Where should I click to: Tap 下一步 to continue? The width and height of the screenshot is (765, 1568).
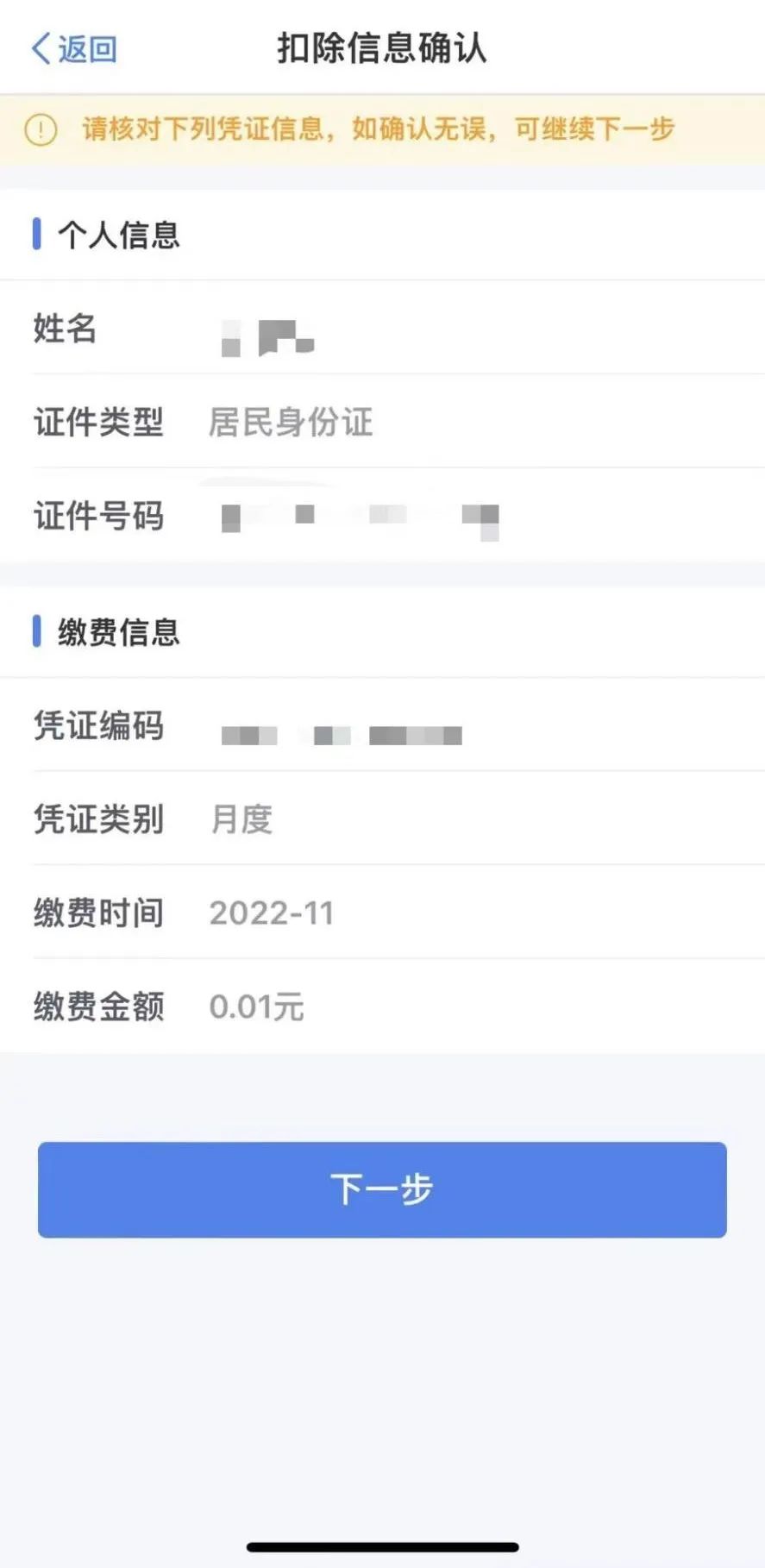point(382,1189)
